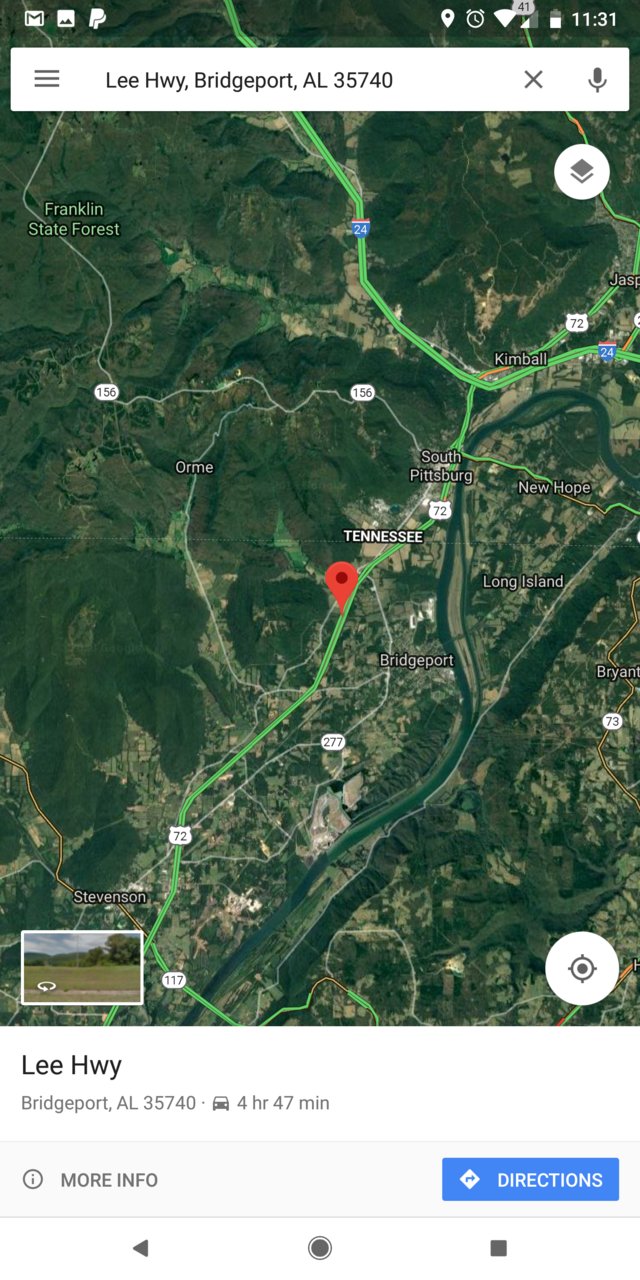The height and width of the screenshot is (1280, 640).
Task: Go back using the system back button
Action: (x=141, y=1247)
